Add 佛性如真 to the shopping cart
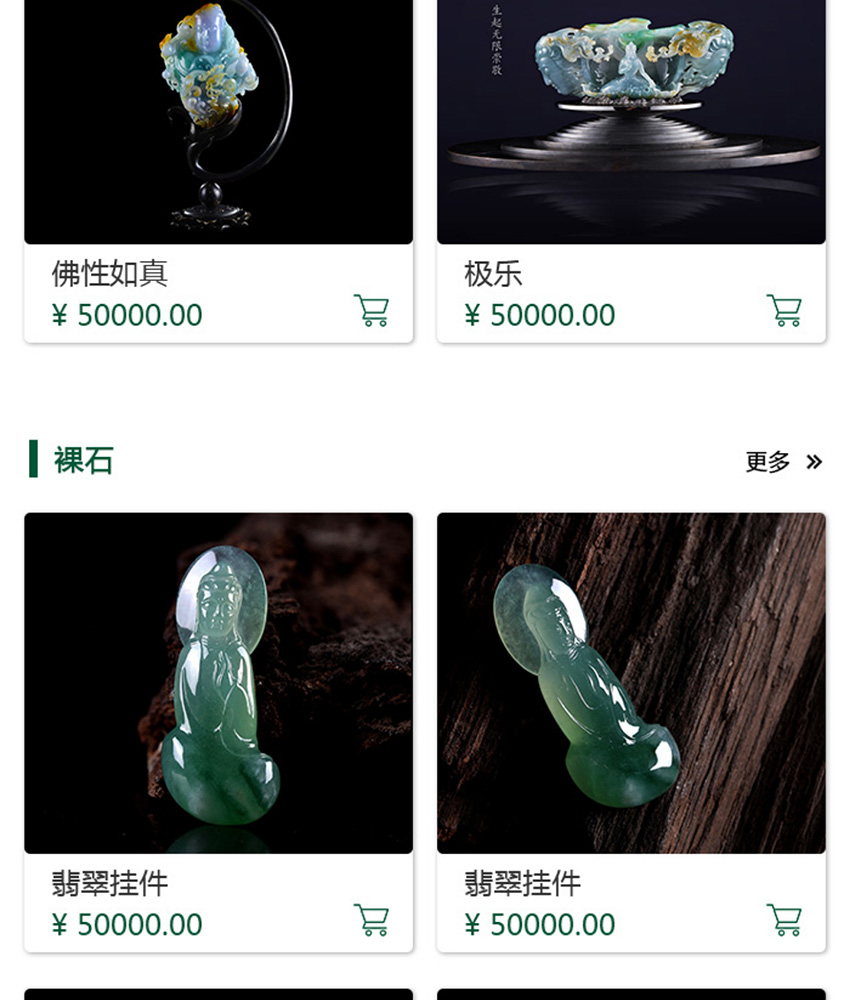Viewport: 850px width, 1000px height. [x=371, y=311]
